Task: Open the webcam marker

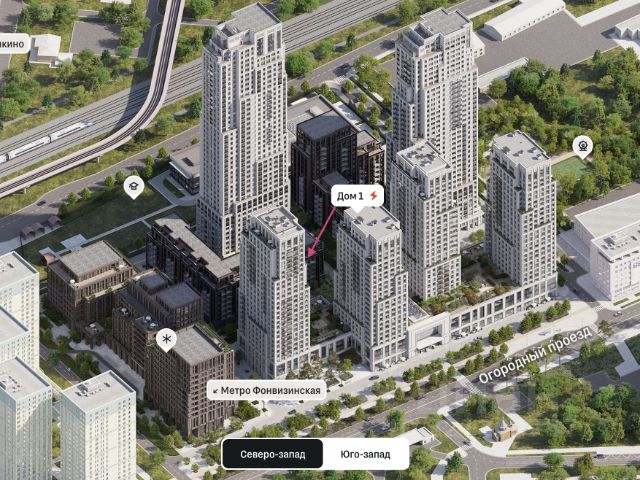Action: click(x=582, y=147)
